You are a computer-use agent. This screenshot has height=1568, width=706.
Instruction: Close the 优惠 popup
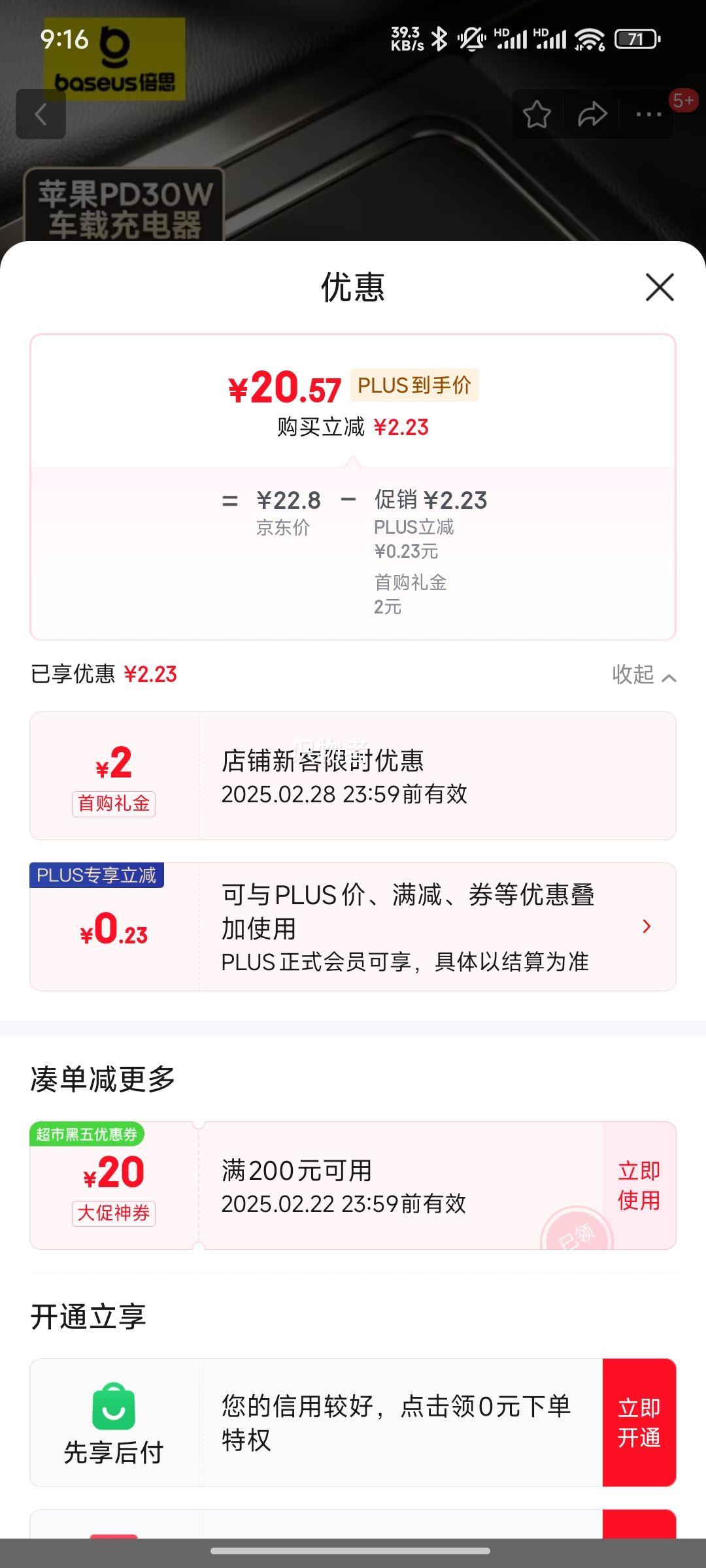660,287
